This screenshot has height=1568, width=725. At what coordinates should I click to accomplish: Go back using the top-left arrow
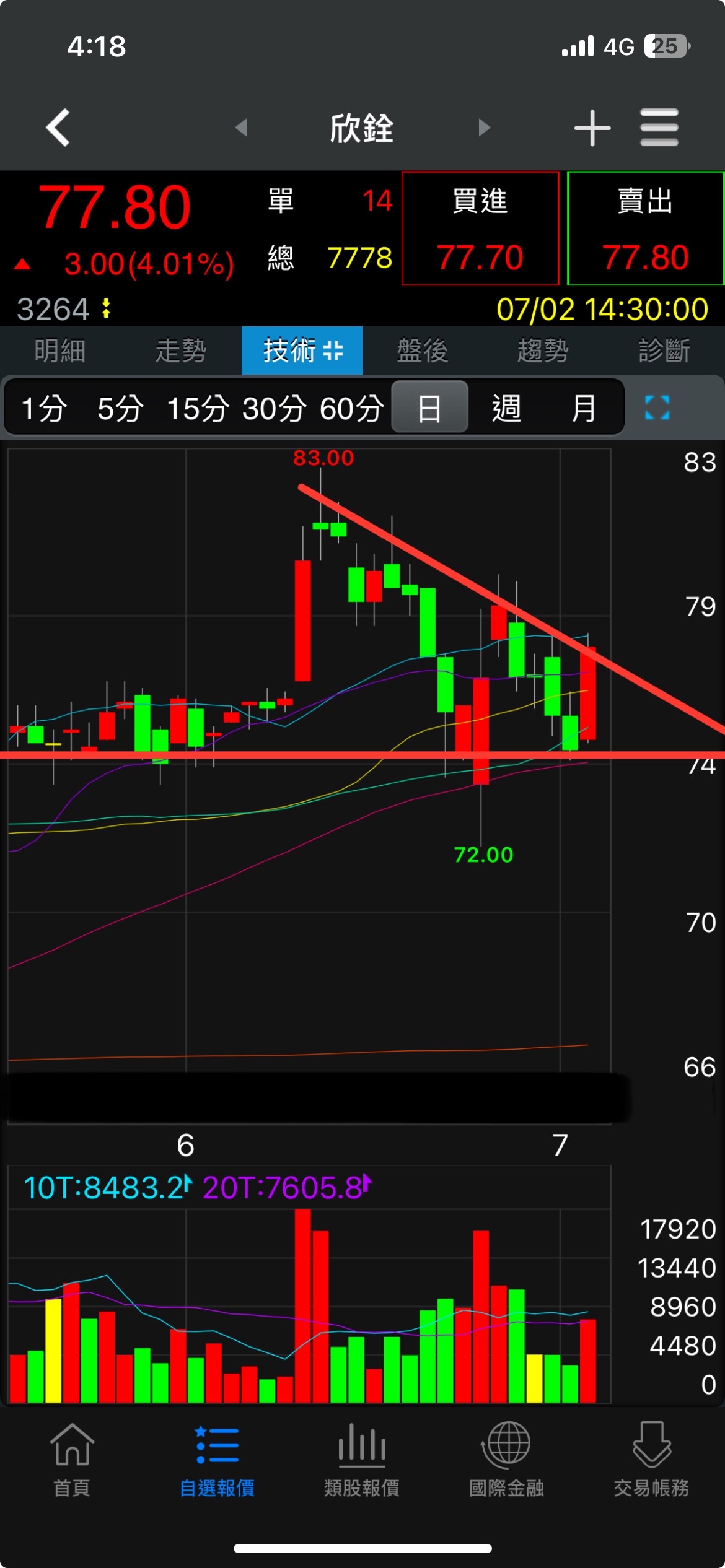pyautogui.click(x=58, y=128)
